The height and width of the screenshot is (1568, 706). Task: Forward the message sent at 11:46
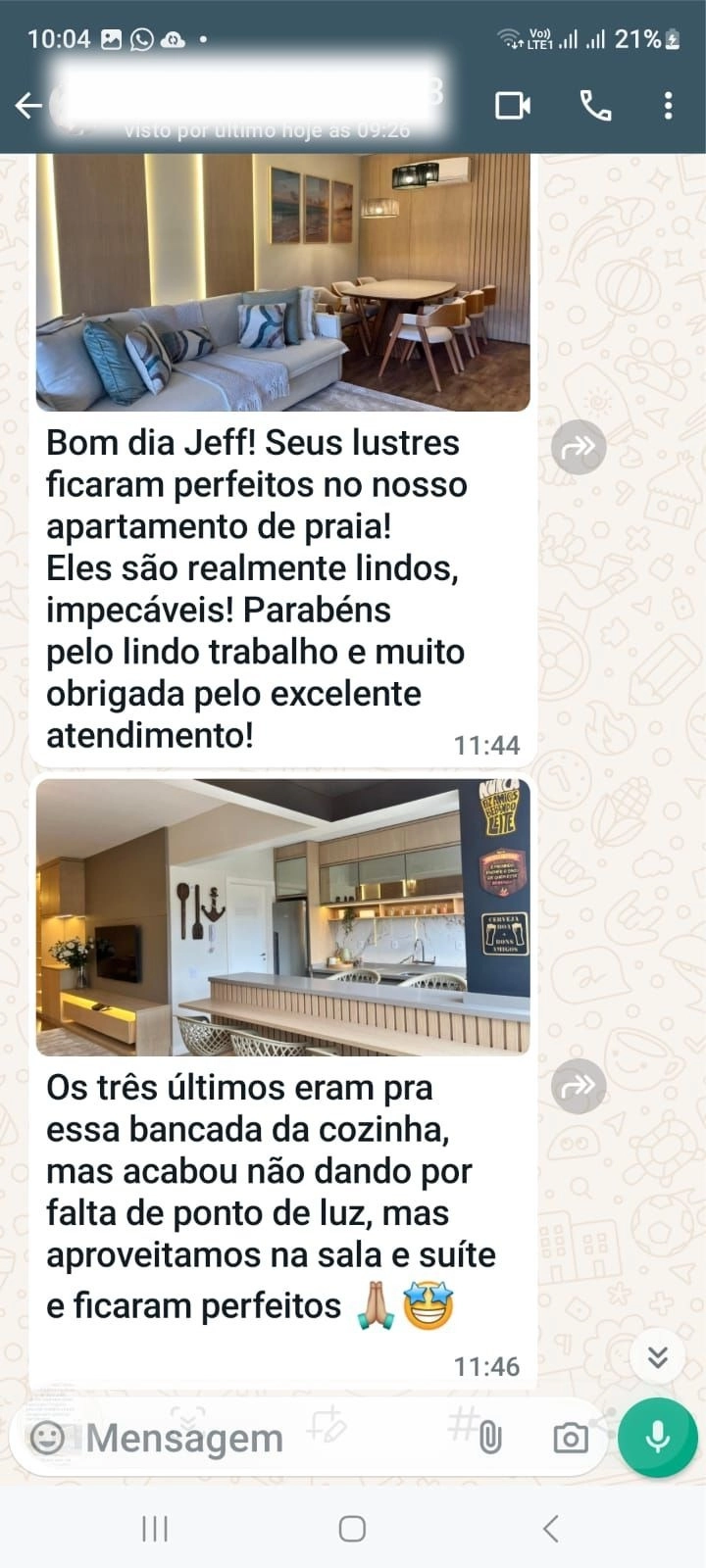coord(579,1086)
